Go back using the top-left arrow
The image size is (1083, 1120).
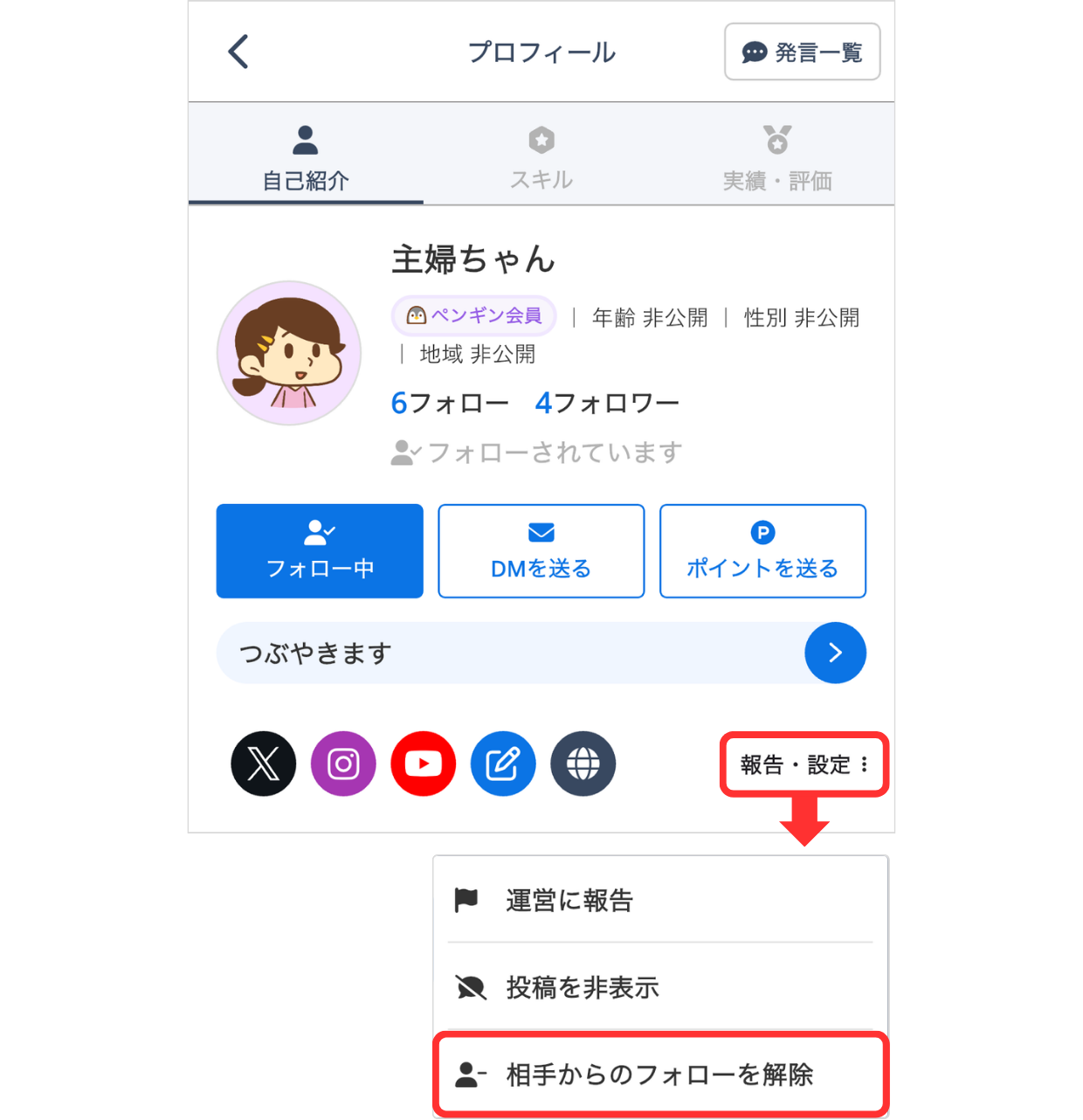pos(238,52)
